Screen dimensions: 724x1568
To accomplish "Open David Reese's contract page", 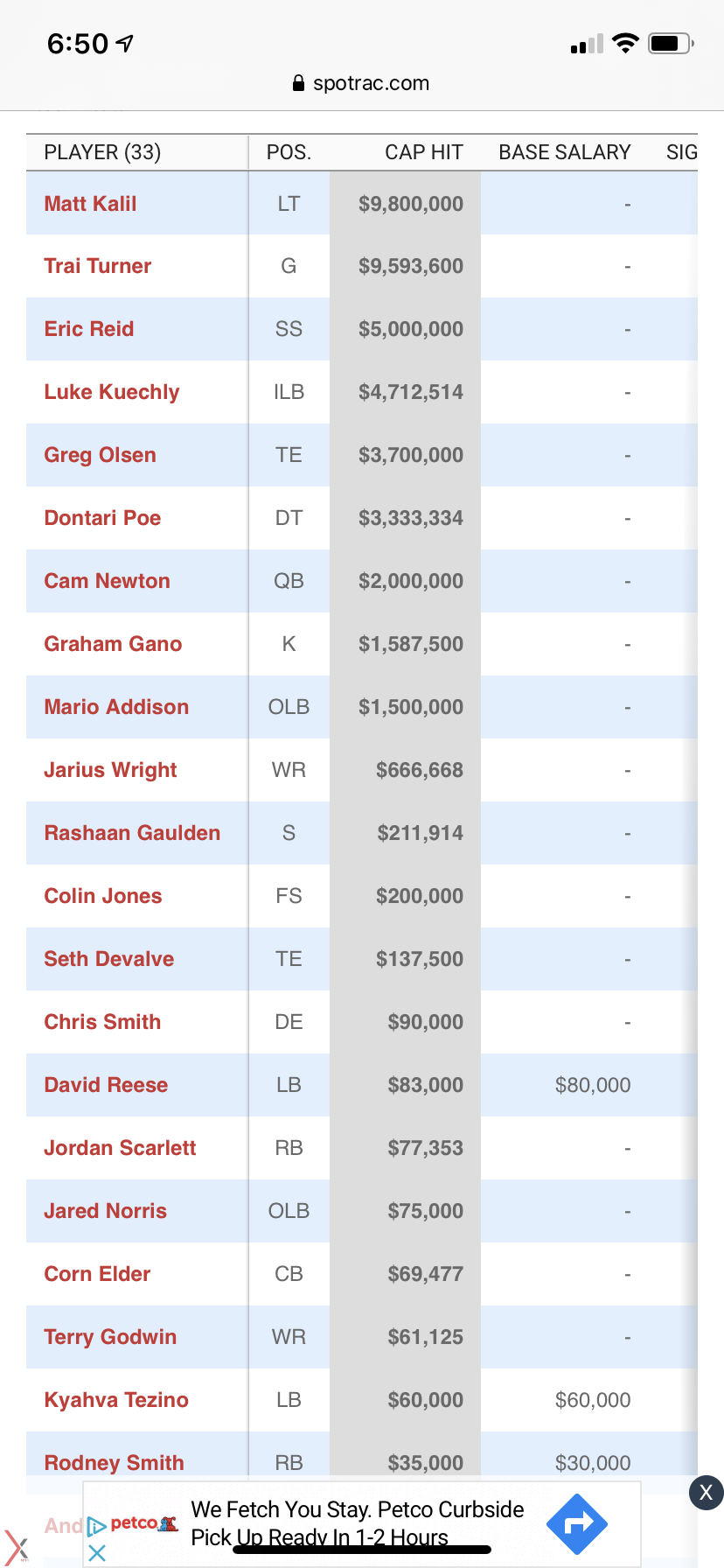I will point(106,1085).
